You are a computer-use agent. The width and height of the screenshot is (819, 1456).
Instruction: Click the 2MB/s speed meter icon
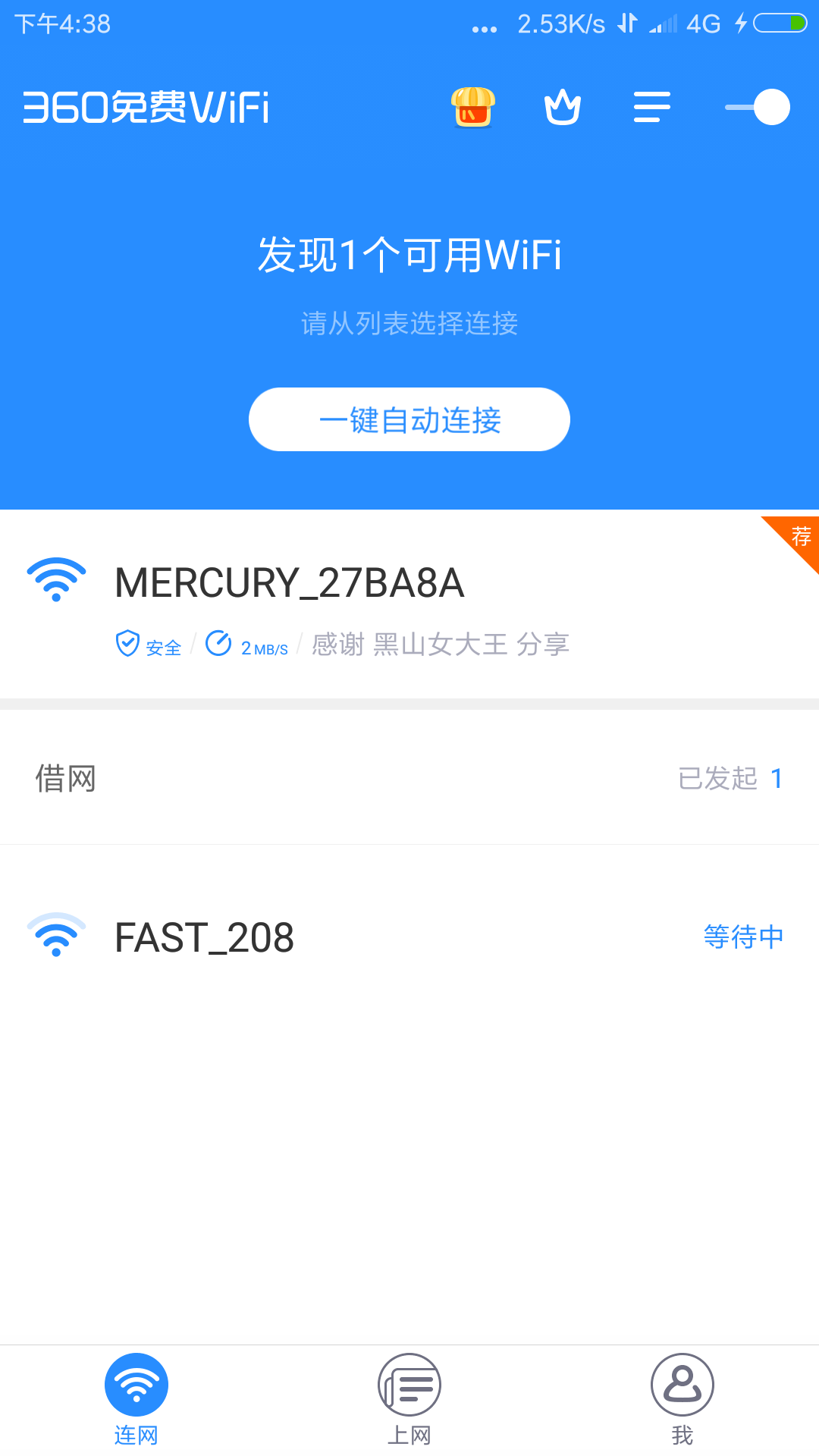218,643
